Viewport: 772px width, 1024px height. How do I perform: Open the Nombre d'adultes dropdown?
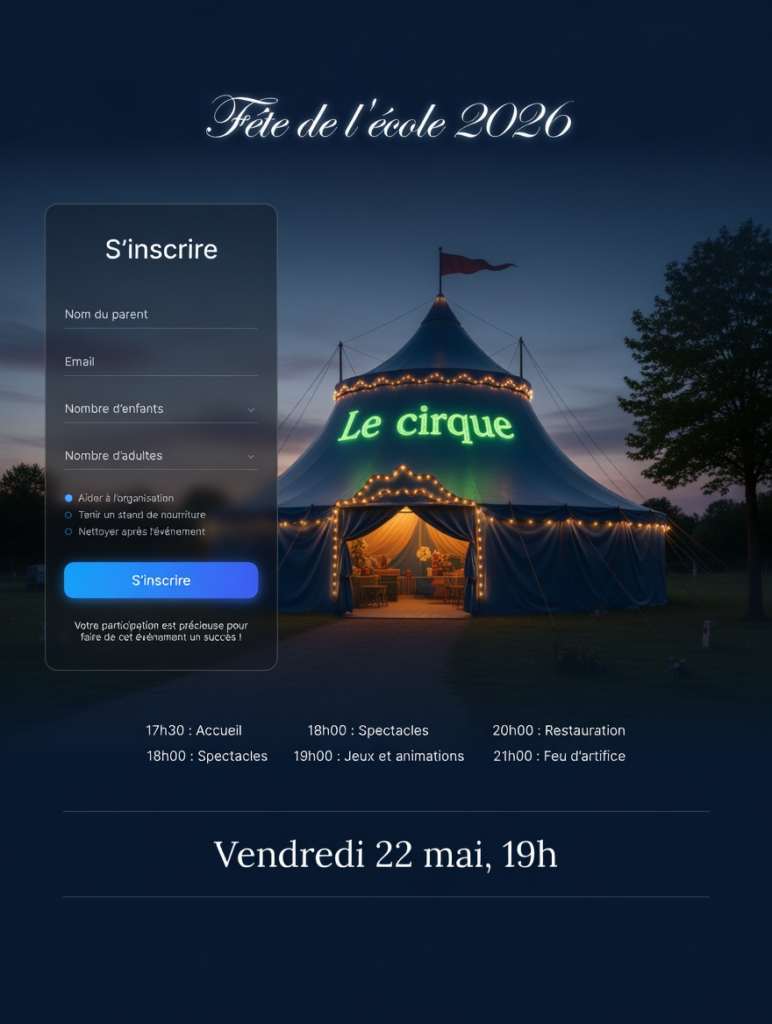(x=160, y=455)
